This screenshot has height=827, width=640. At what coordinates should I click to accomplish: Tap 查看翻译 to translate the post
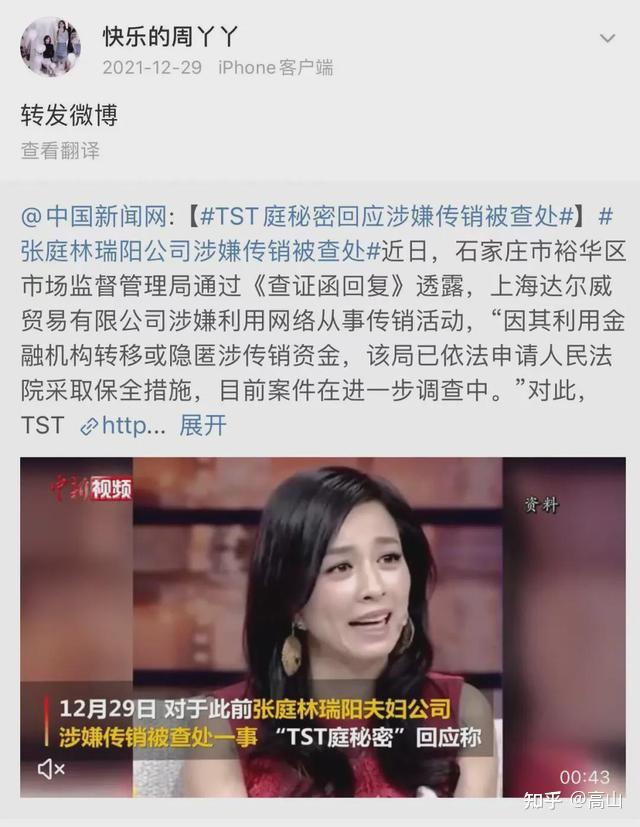click(x=60, y=151)
